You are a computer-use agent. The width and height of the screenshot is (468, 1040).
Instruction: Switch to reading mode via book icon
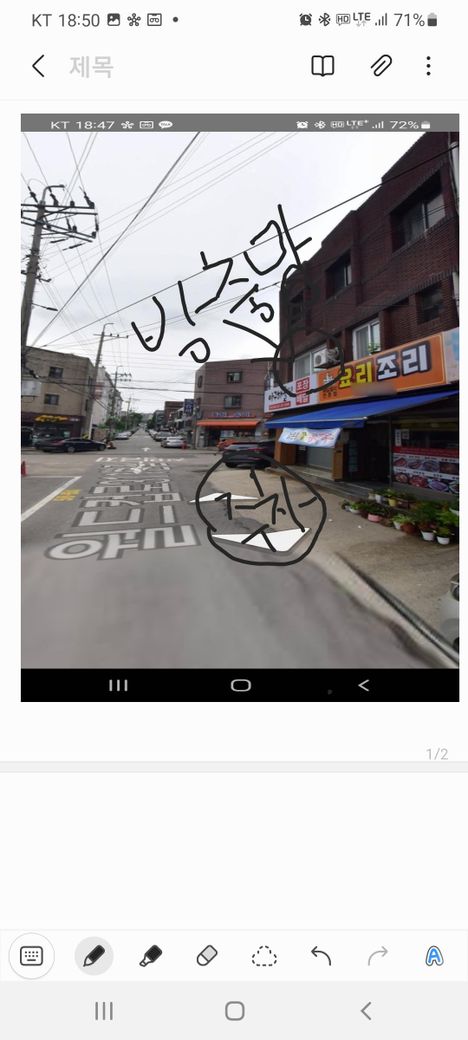(323, 66)
